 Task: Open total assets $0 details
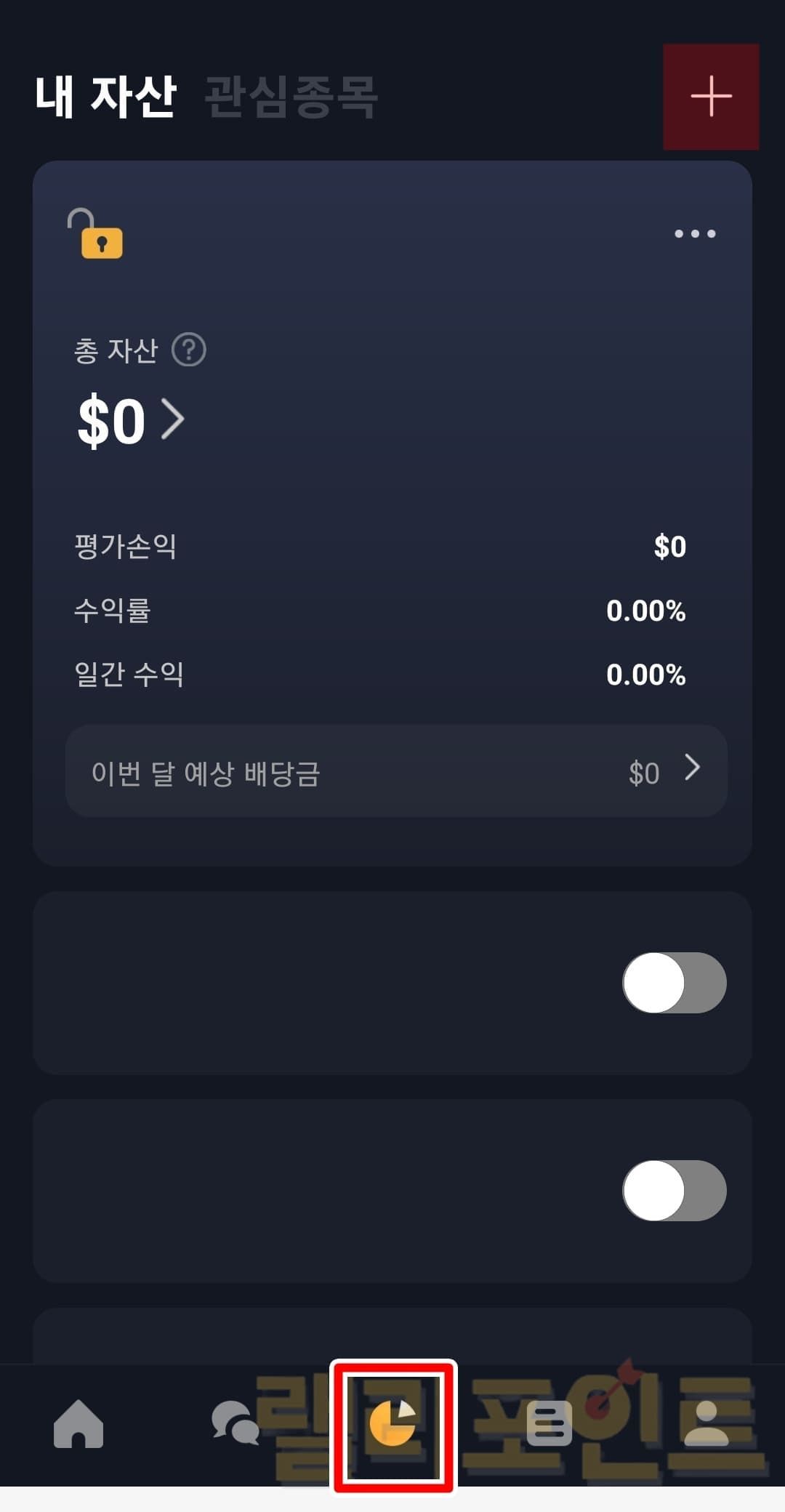(131, 420)
